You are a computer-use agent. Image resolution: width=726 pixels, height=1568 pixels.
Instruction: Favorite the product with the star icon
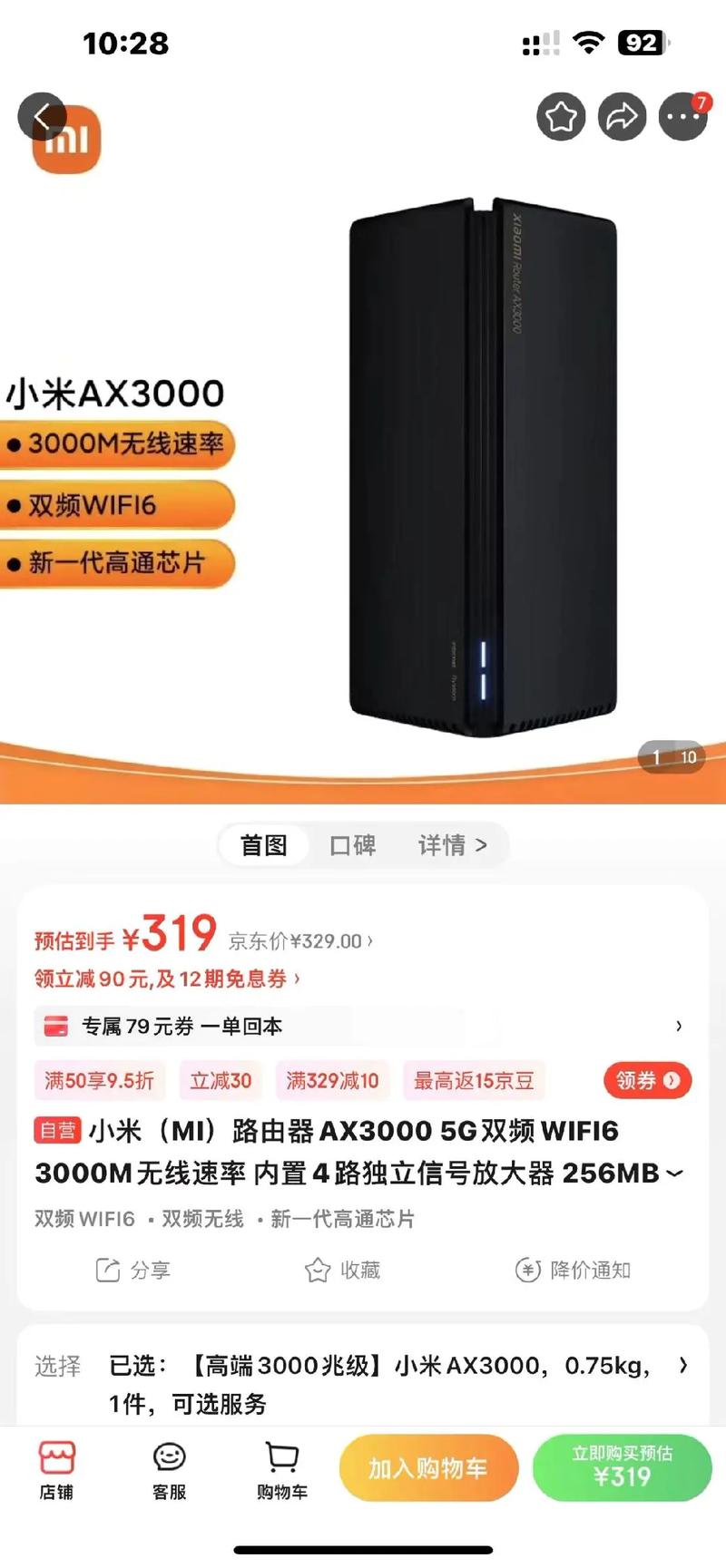561,116
